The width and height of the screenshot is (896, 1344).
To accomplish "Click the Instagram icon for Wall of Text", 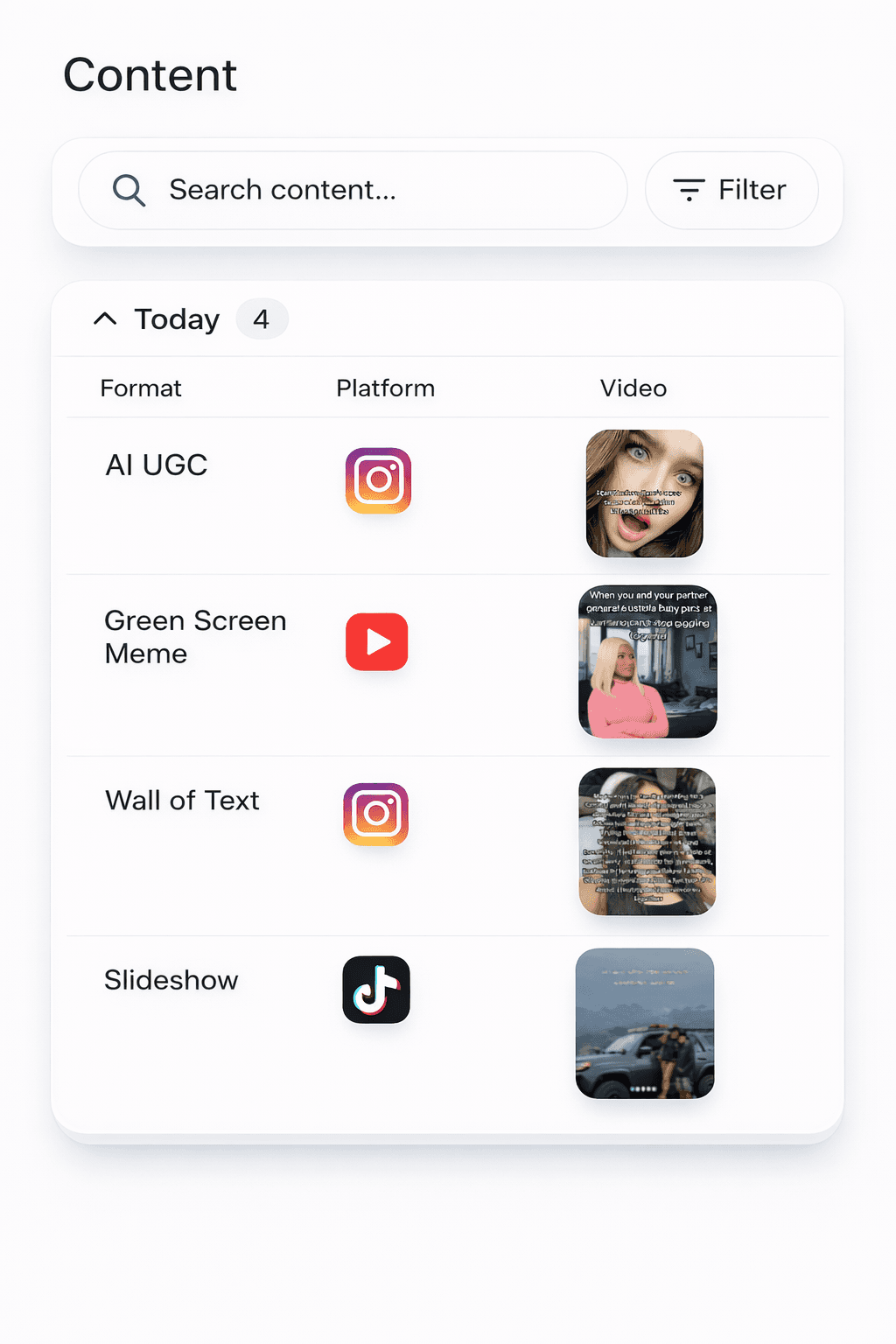I will (375, 815).
